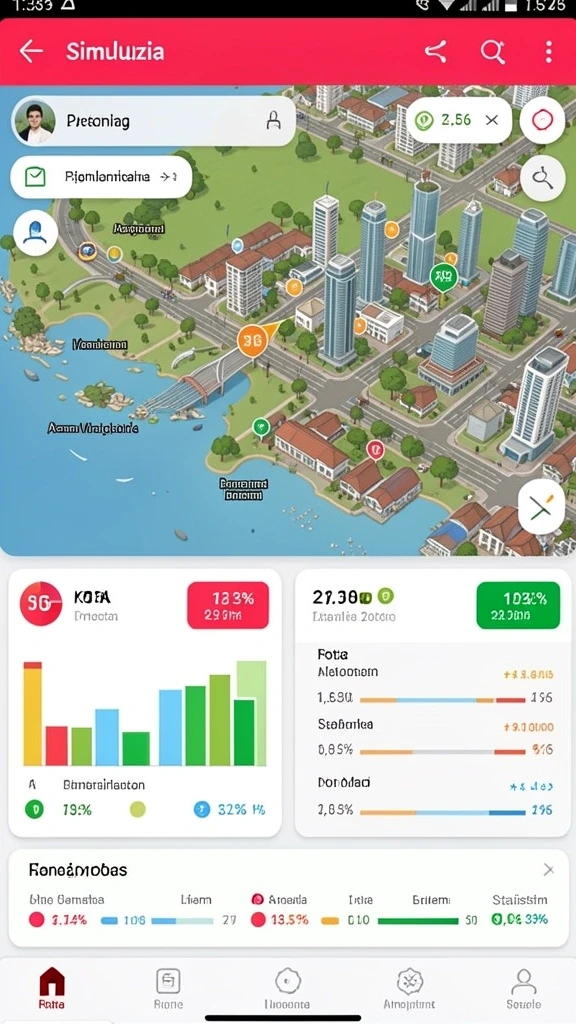Tap the red 183% badge in chart card
The image size is (576, 1024).
click(228, 605)
